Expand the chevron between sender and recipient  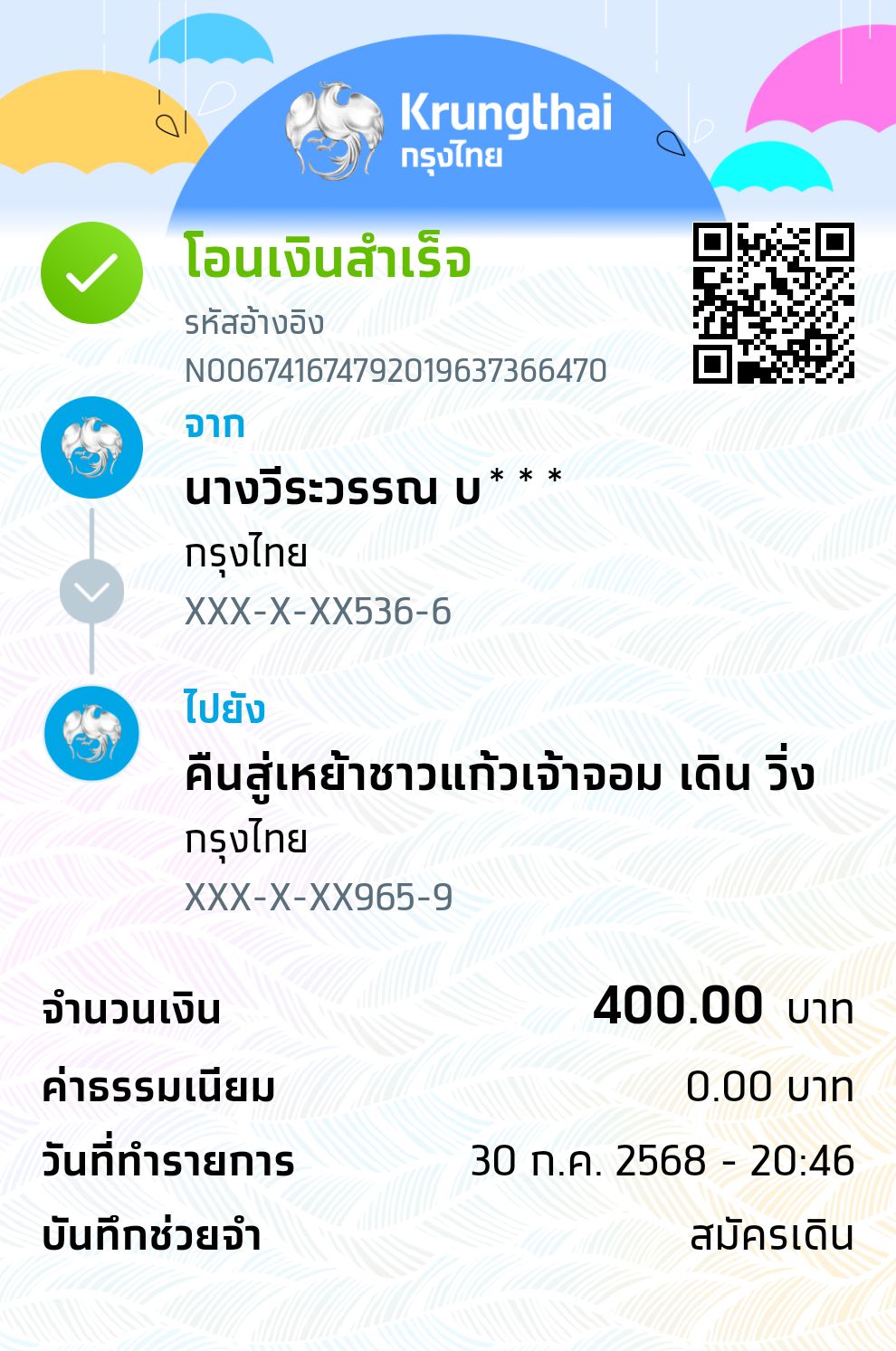pyautogui.click(x=91, y=590)
